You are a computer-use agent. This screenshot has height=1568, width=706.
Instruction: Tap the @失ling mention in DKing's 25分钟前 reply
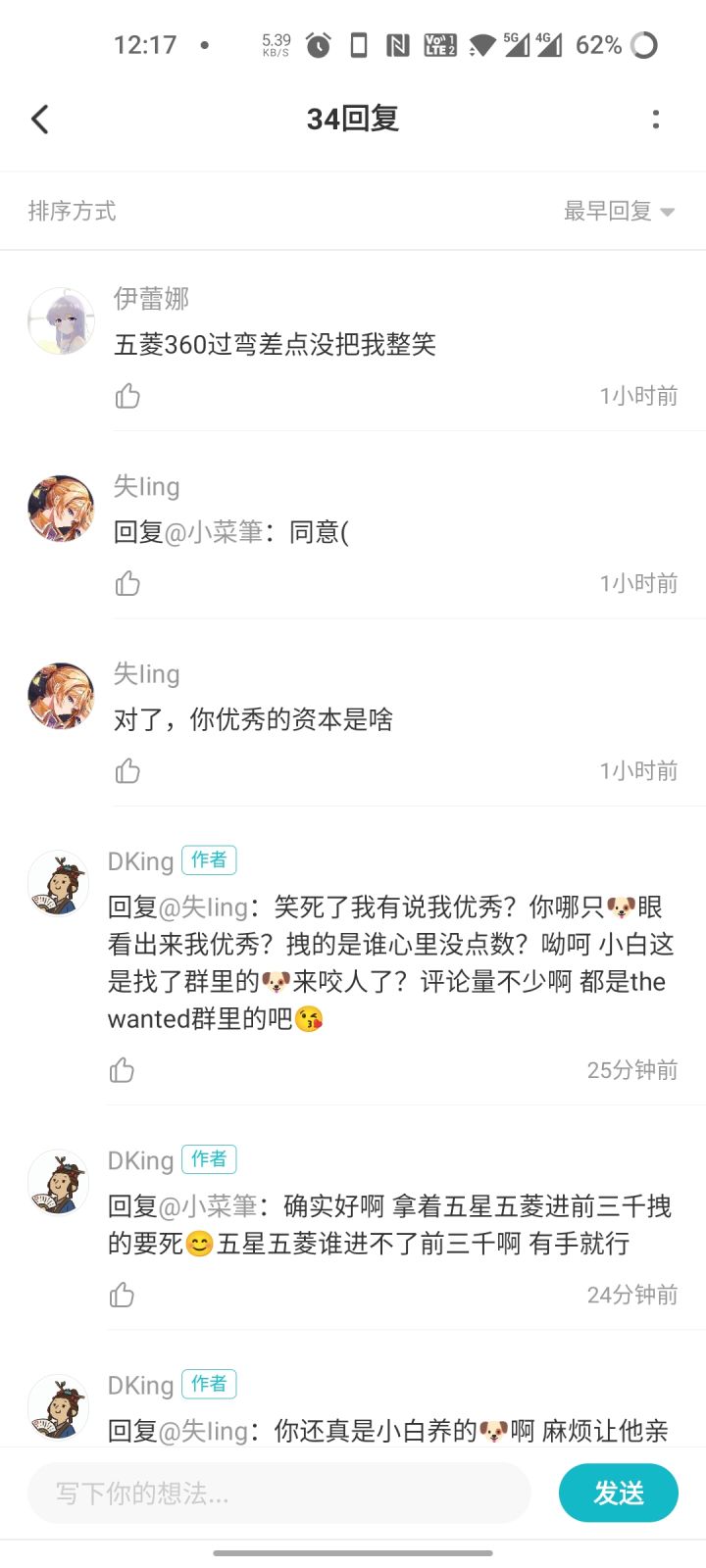point(203,907)
